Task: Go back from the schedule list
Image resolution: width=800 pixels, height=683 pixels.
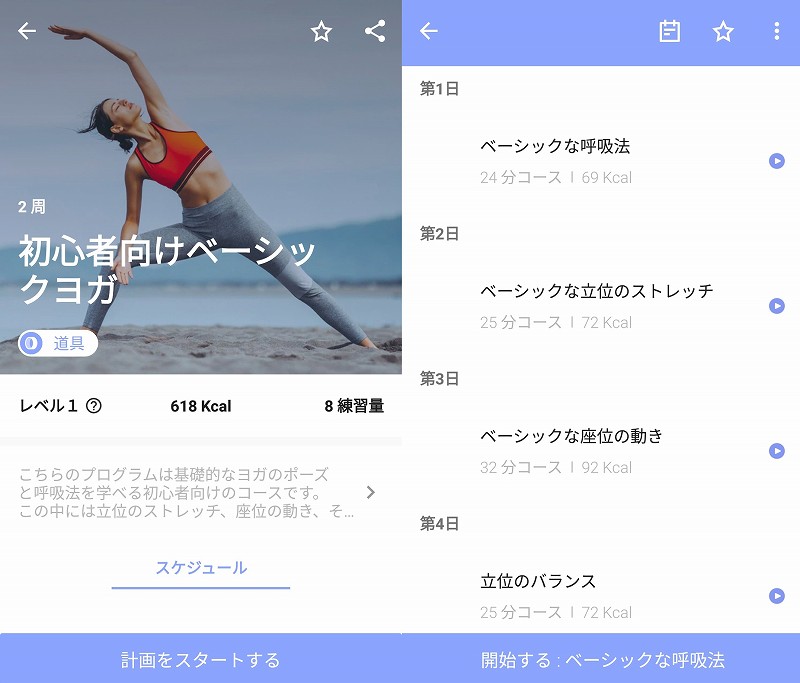Action: pos(429,32)
